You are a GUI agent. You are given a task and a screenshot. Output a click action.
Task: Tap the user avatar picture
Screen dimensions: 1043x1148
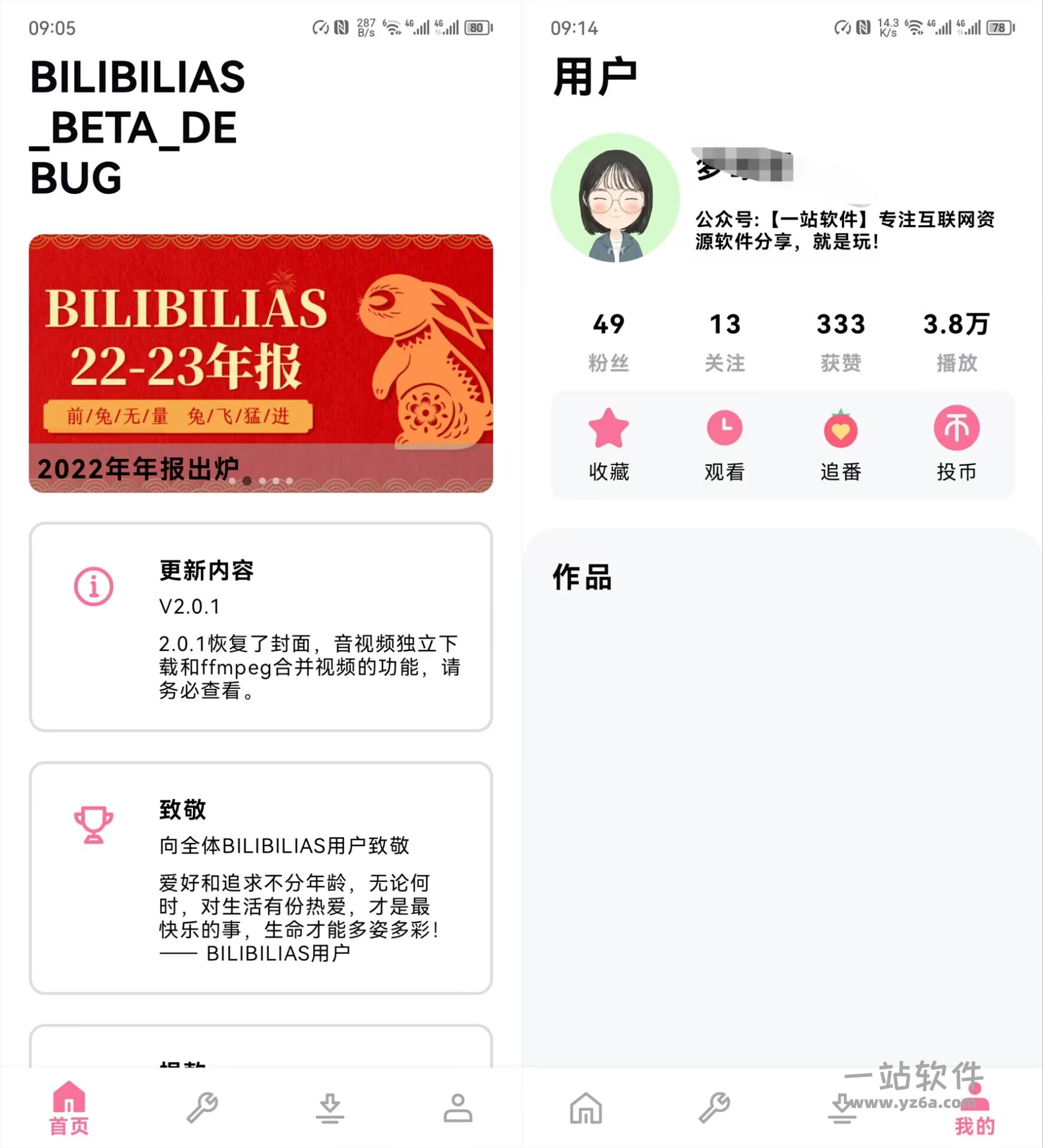pyautogui.click(x=615, y=198)
